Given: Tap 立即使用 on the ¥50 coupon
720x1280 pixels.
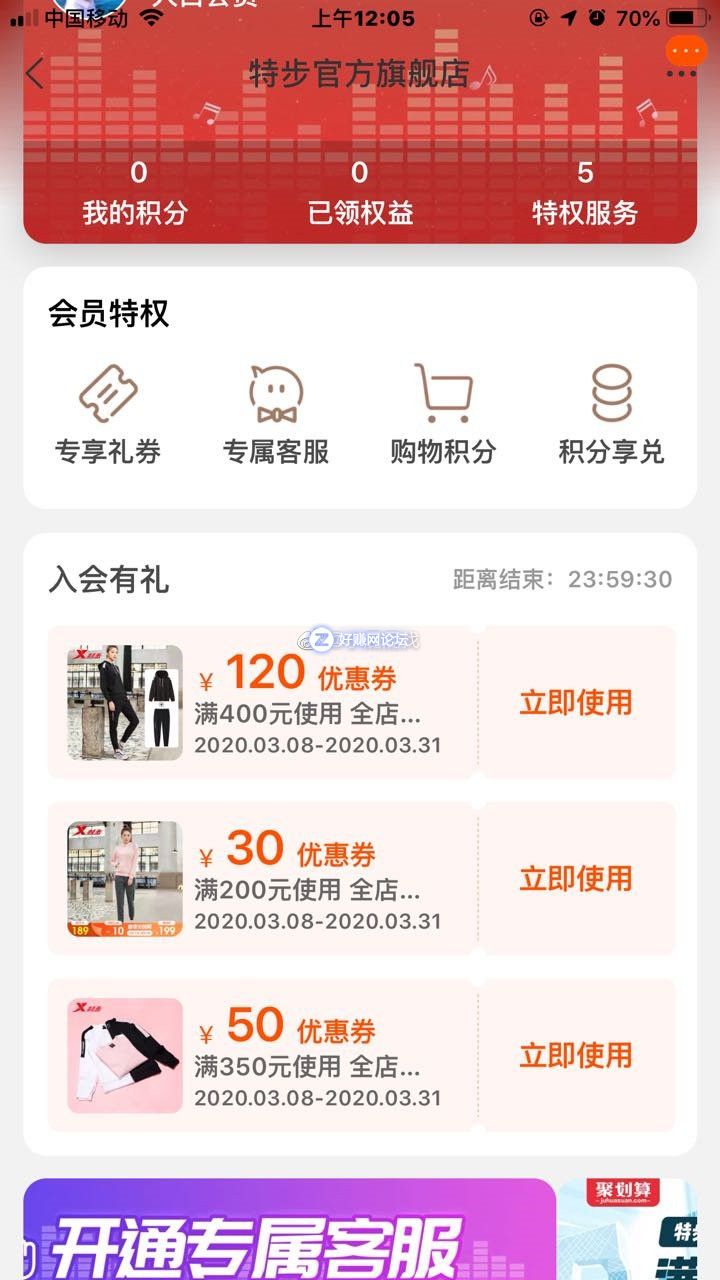Looking at the screenshot, I should (x=576, y=1054).
